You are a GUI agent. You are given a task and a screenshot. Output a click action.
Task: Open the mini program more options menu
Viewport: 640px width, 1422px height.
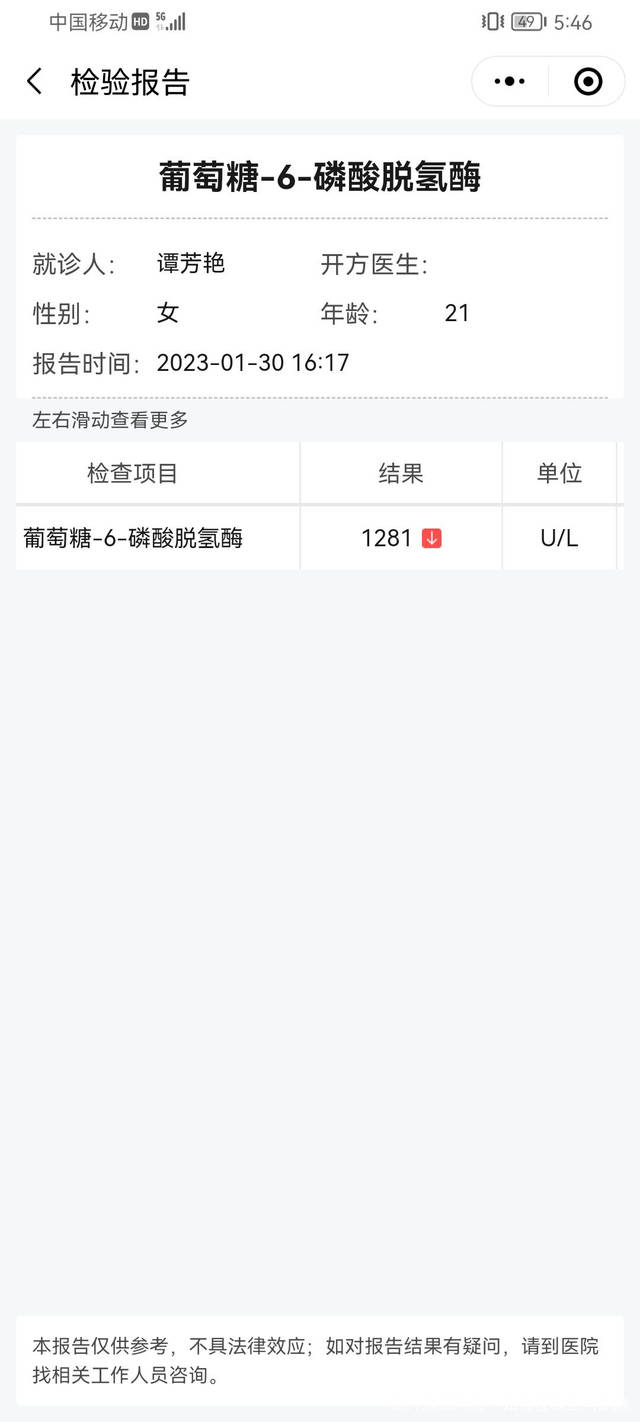point(510,82)
